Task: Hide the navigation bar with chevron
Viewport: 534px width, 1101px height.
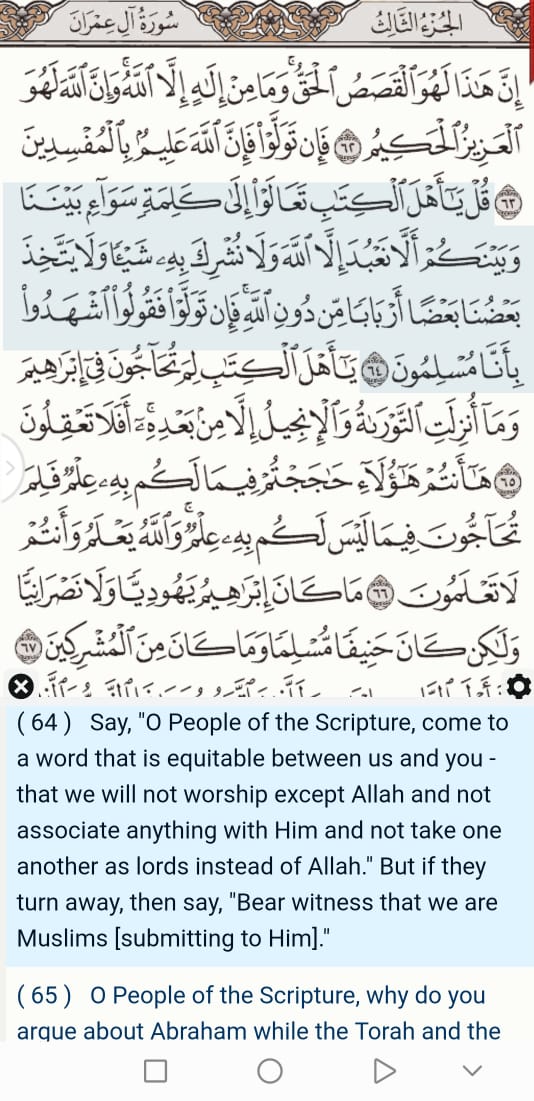Action: coord(474,1071)
